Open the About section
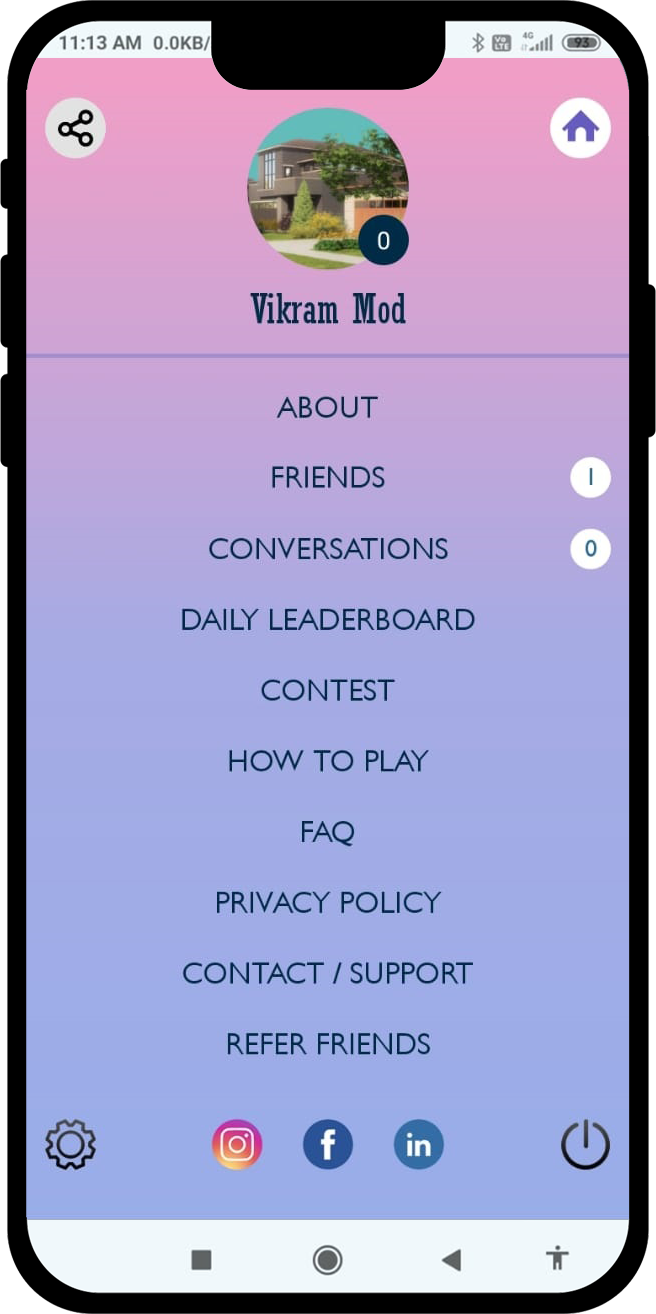The height and width of the screenshot is (1314, 656). click(327, 408)
